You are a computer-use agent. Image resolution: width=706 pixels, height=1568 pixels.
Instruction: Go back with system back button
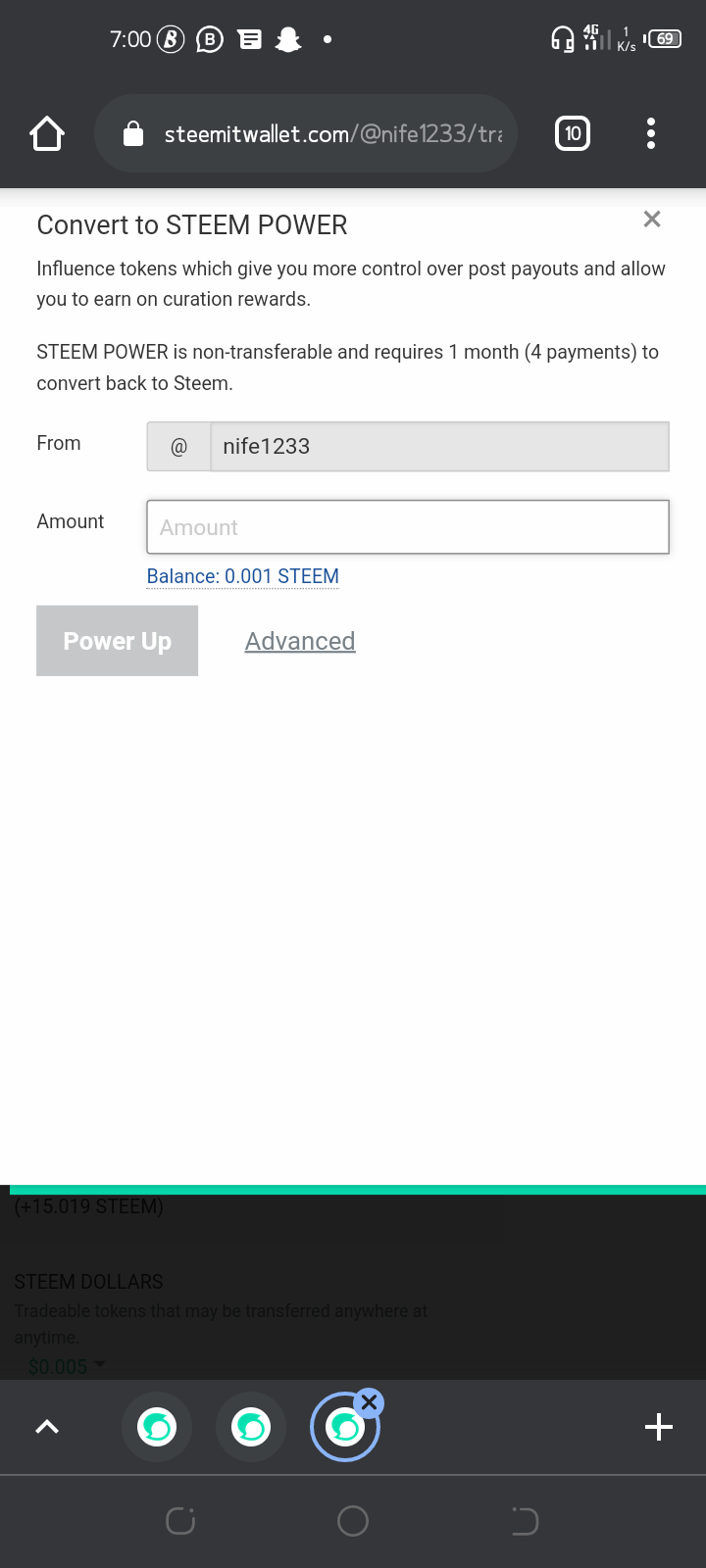(x=525, y=1521)
